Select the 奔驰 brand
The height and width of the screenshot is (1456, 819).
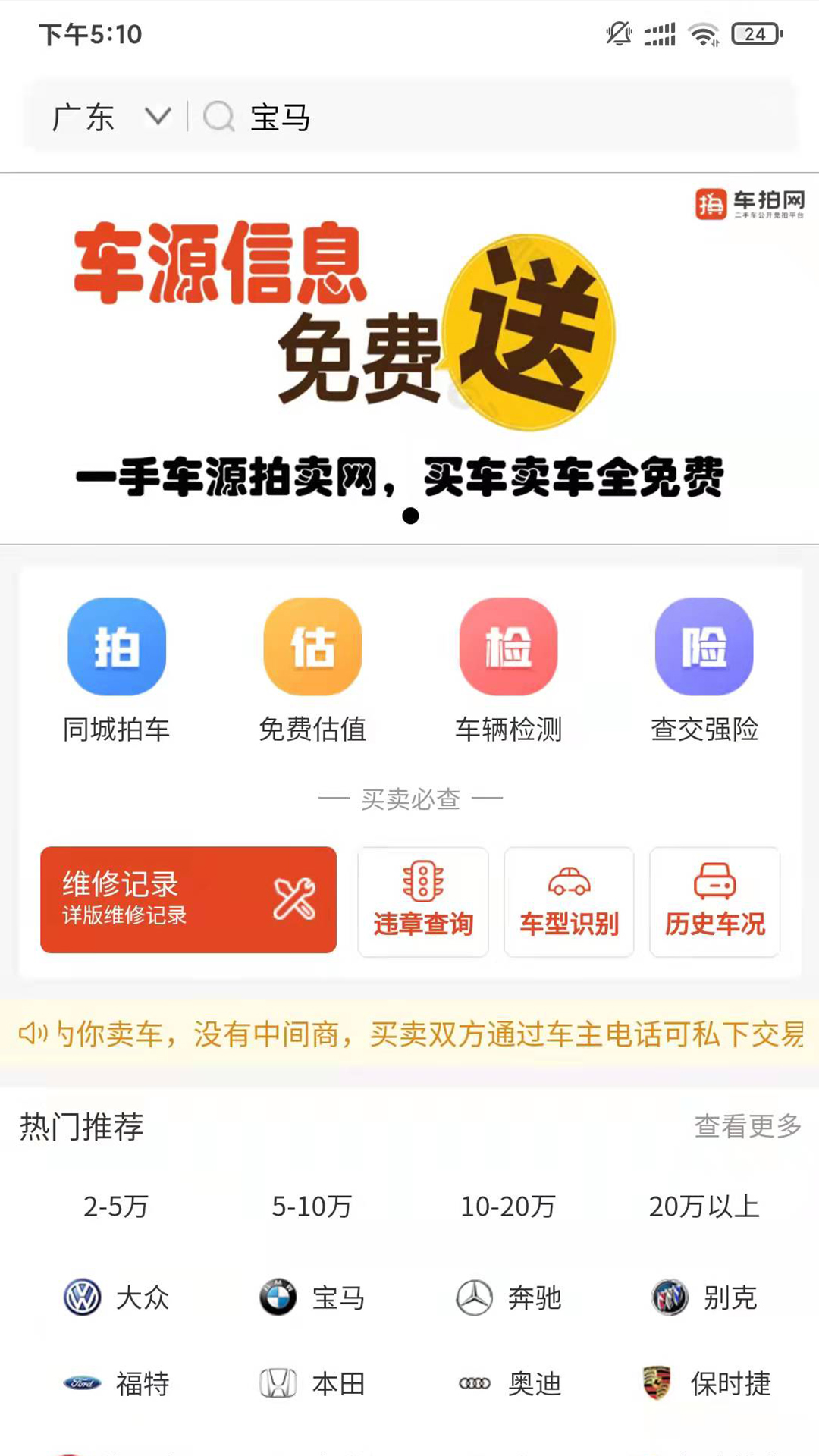tap(508, 1298)
